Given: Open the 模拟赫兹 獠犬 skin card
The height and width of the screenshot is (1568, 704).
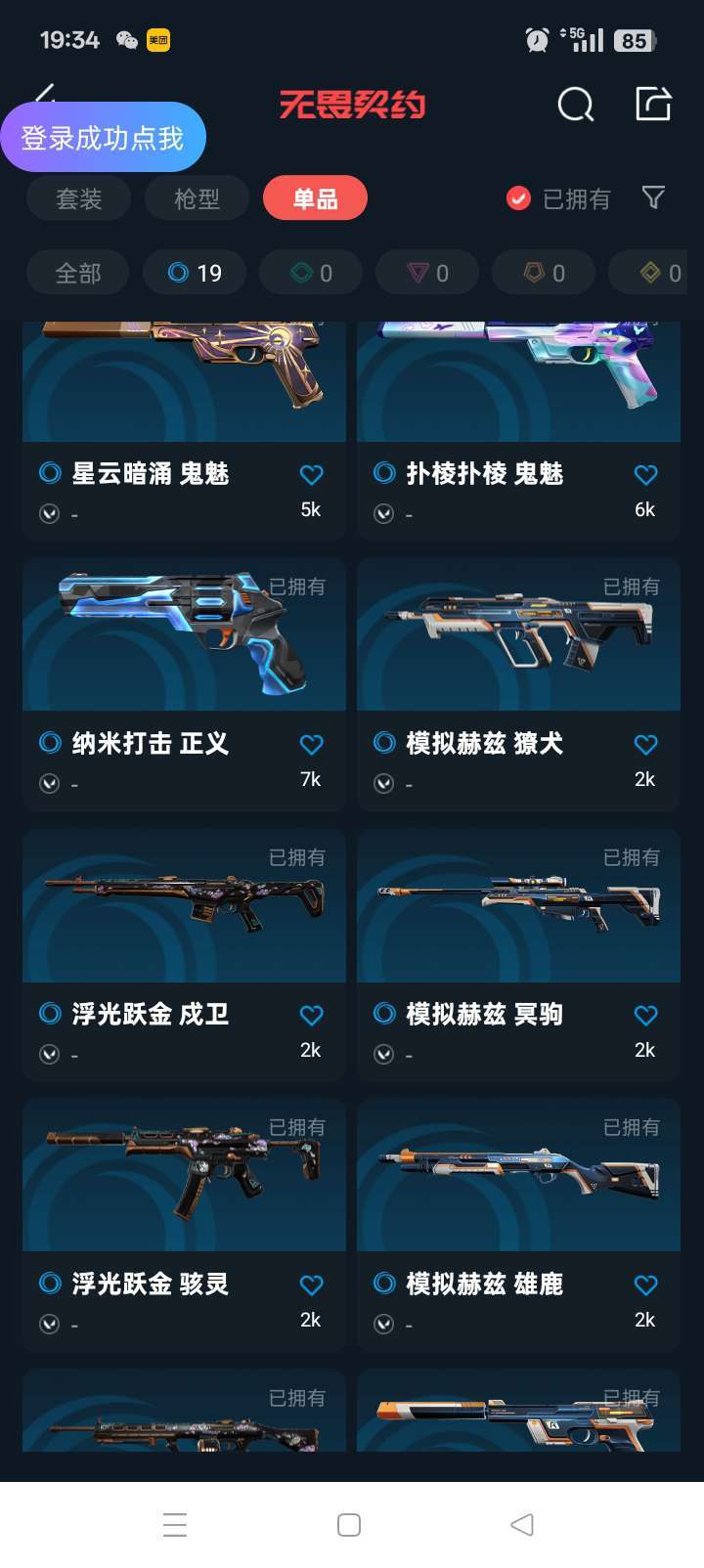Looking at the screenshot, I should 518,684.
